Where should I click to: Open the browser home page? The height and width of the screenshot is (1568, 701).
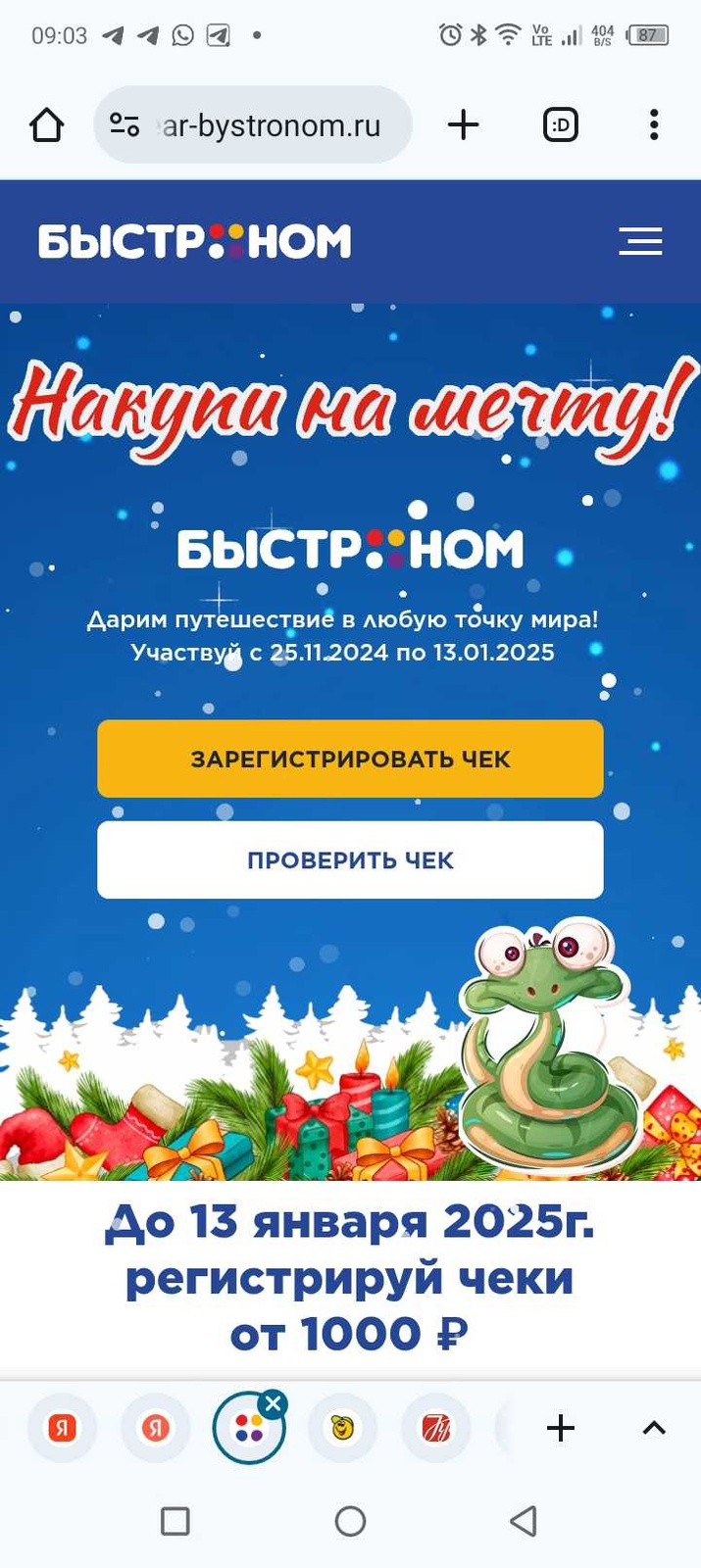pos(46,125)
